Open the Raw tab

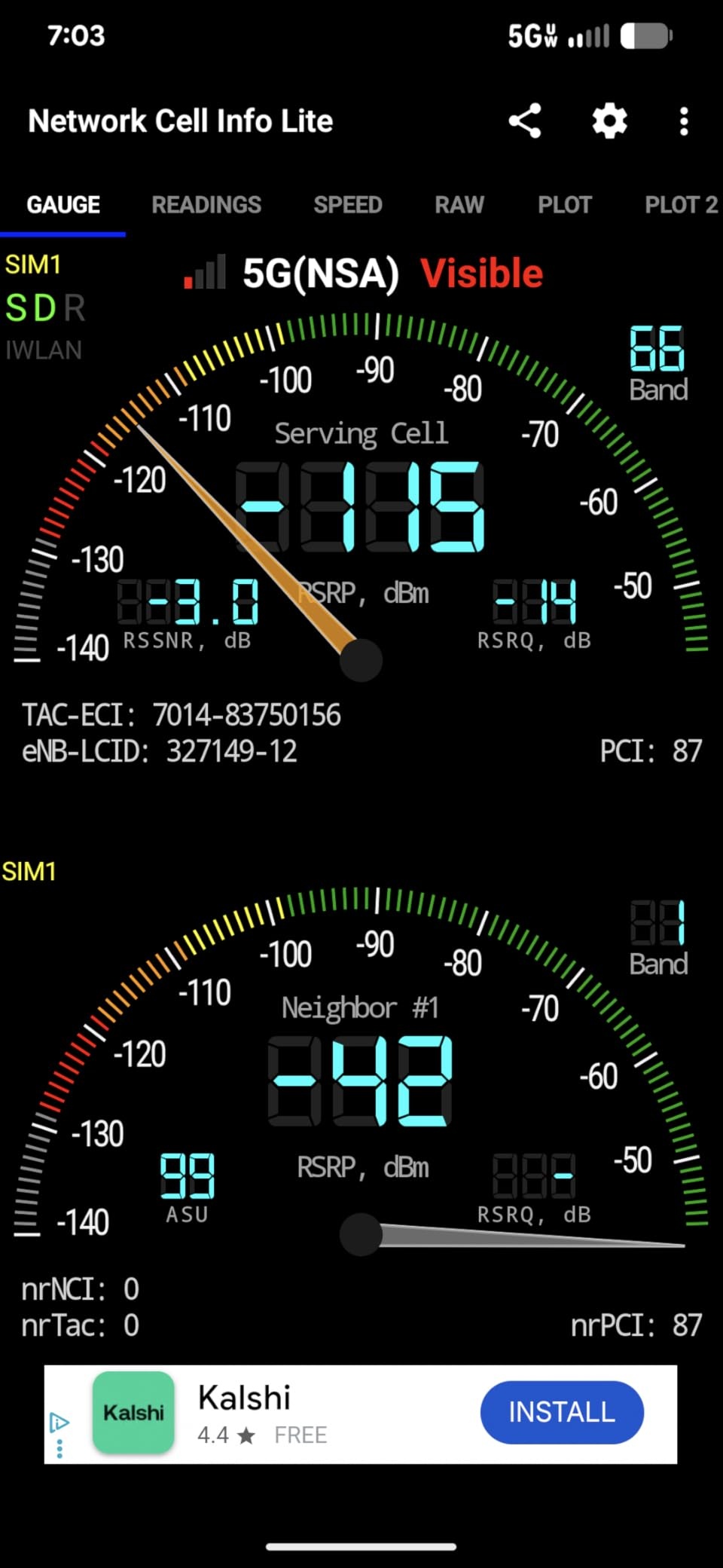(459, 205)
